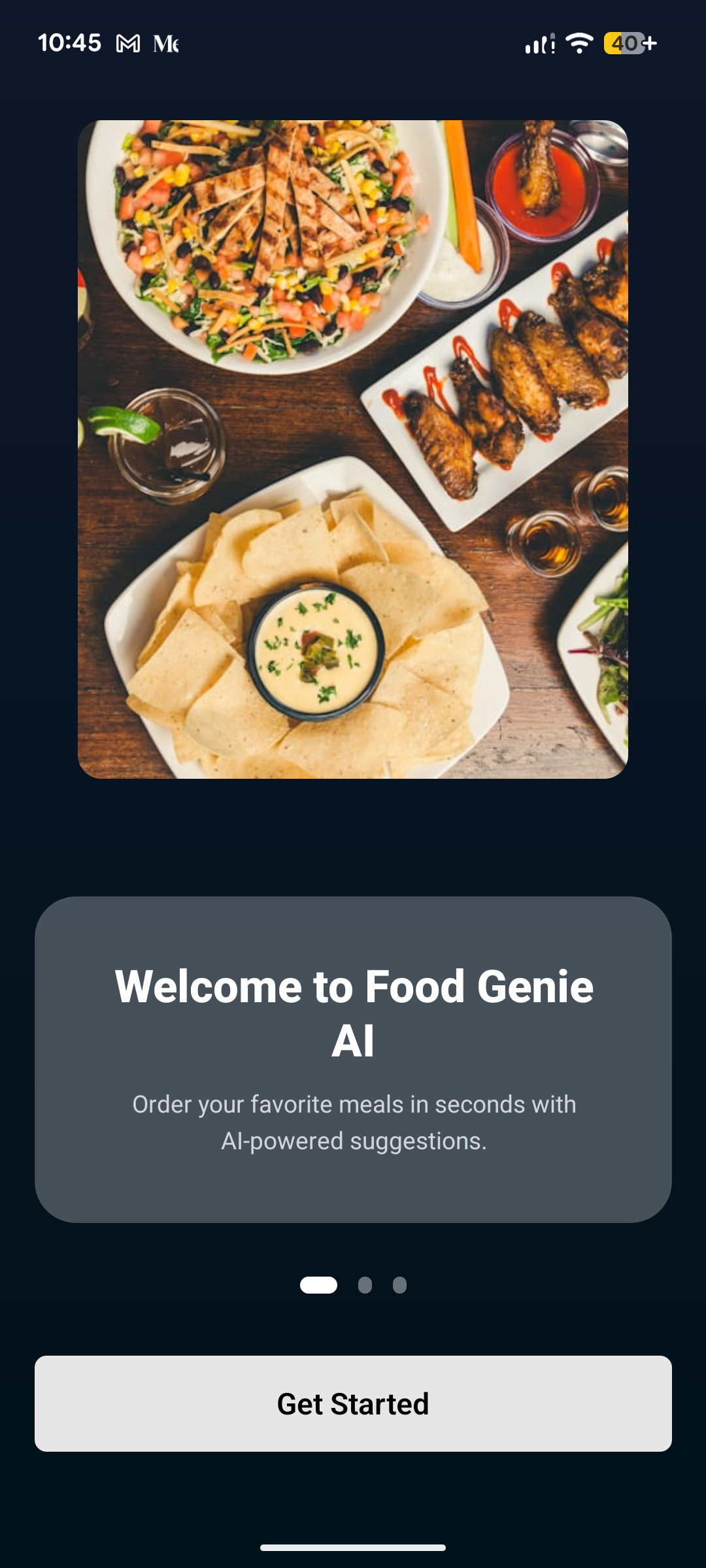706x1568 pixels.
Task: Tap the Wi-Fi status icon
Action: coord(578,43)
